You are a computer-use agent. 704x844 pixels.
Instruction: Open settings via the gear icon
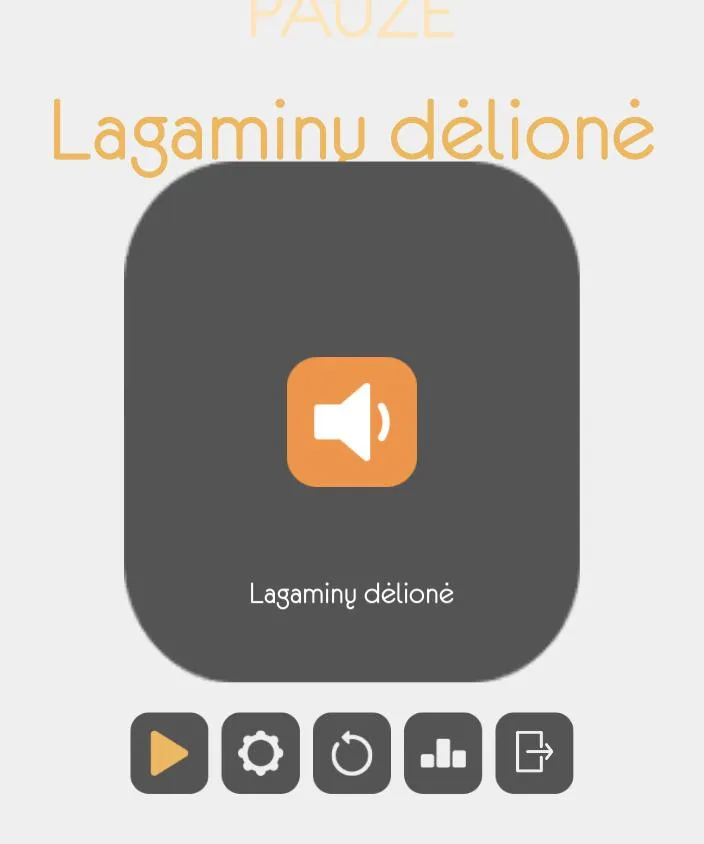pyautogui.click(x=260, y=753)
